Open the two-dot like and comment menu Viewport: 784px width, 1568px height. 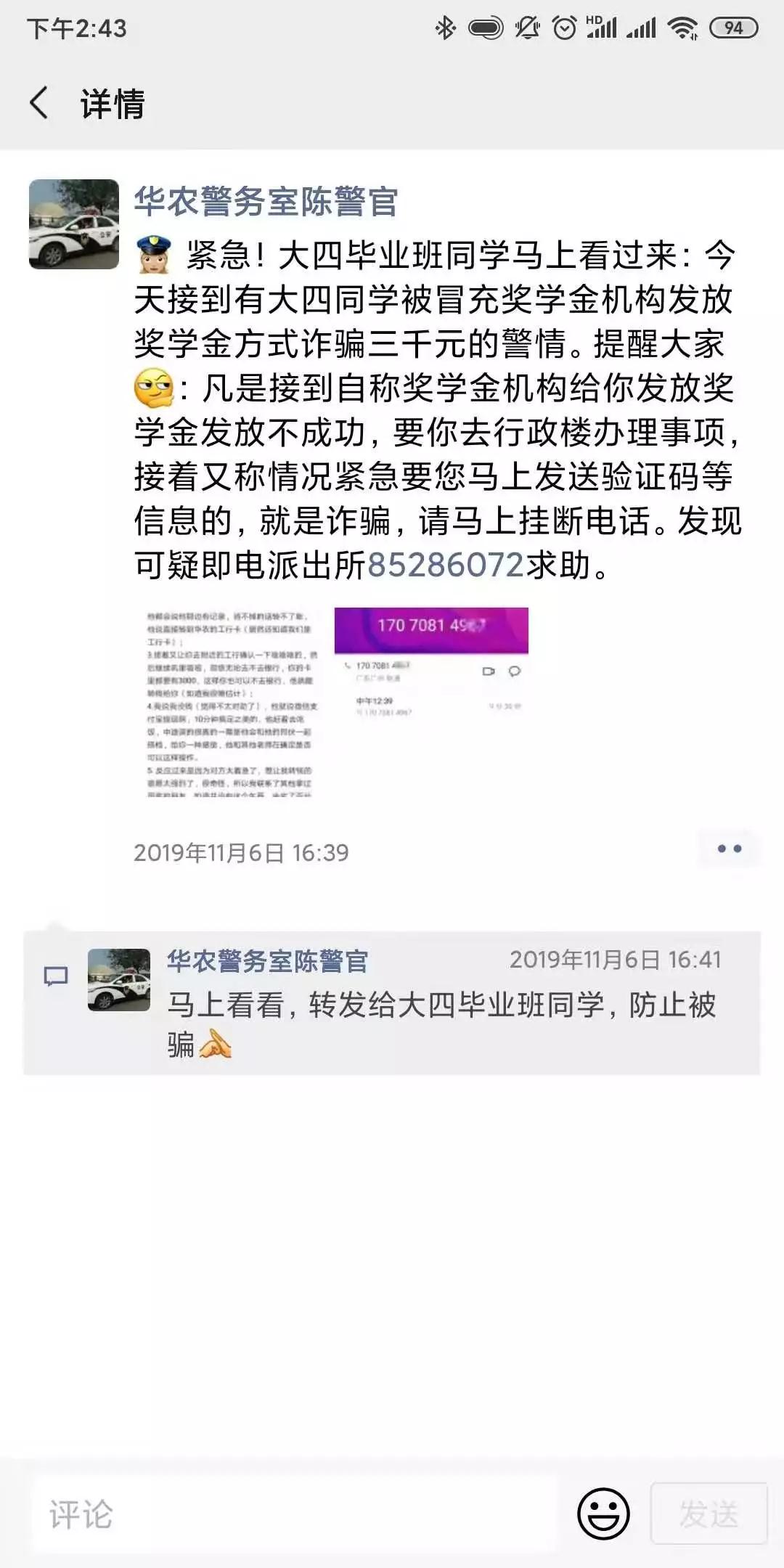point(729,849)
